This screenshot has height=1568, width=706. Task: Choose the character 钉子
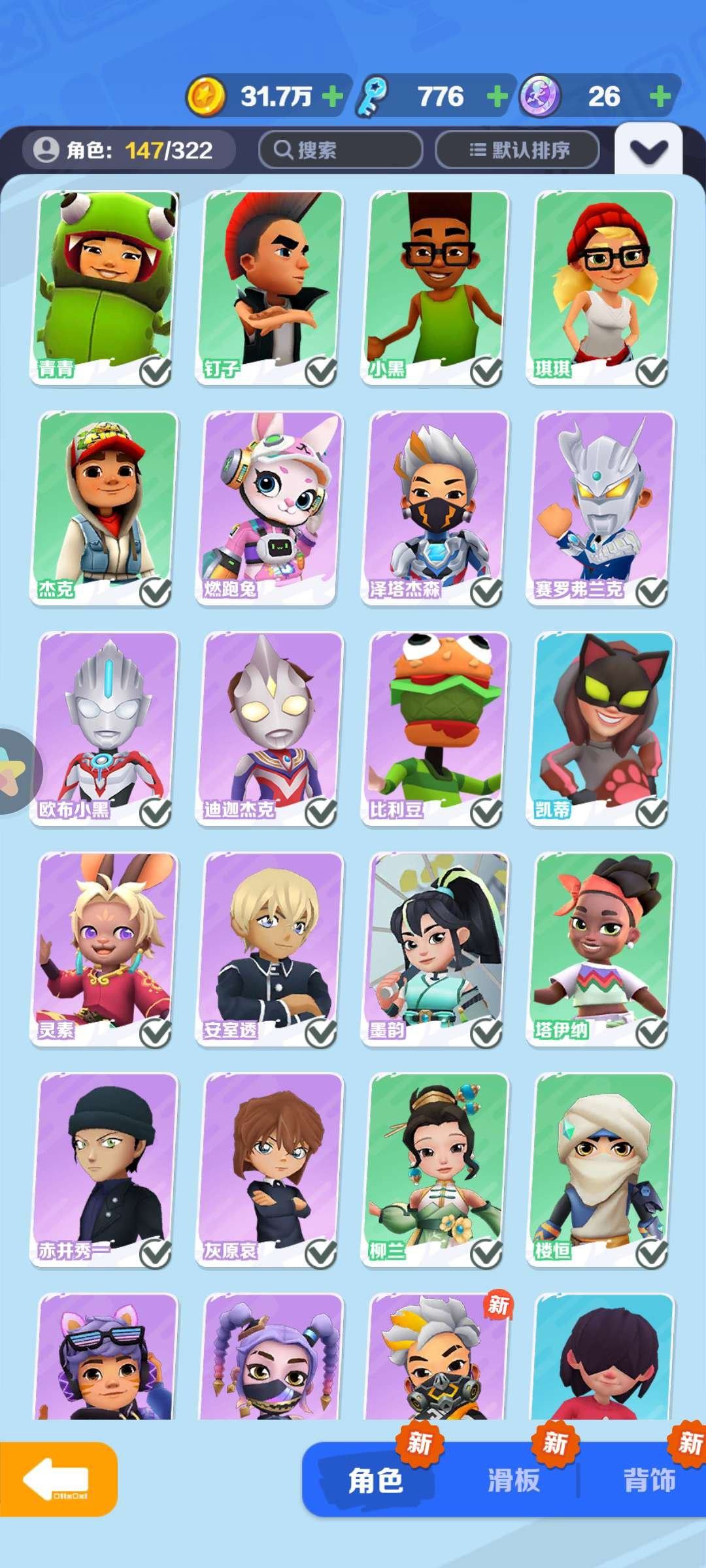[x=269, y=287]
